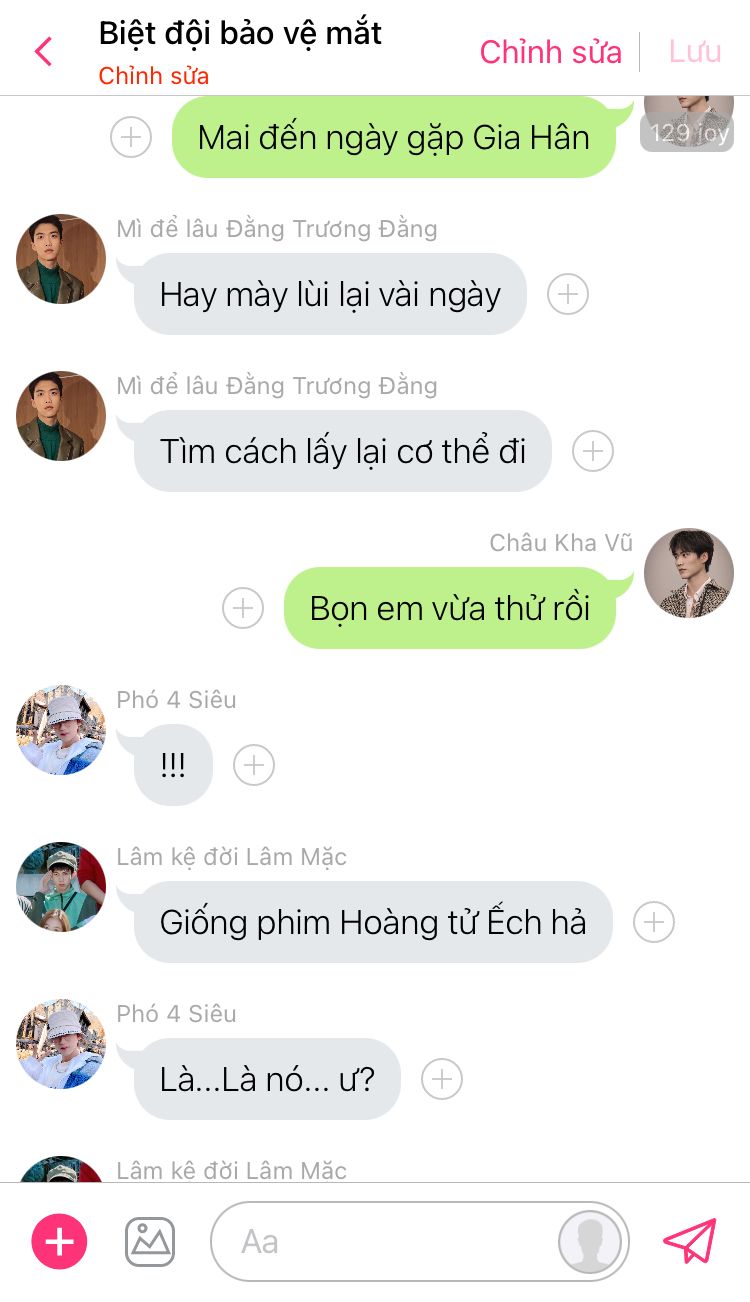750x1302 pixels.
Task: Tap plus next to "Mai đến ngày gặp Gia Hân"
Action: (130, 137)
